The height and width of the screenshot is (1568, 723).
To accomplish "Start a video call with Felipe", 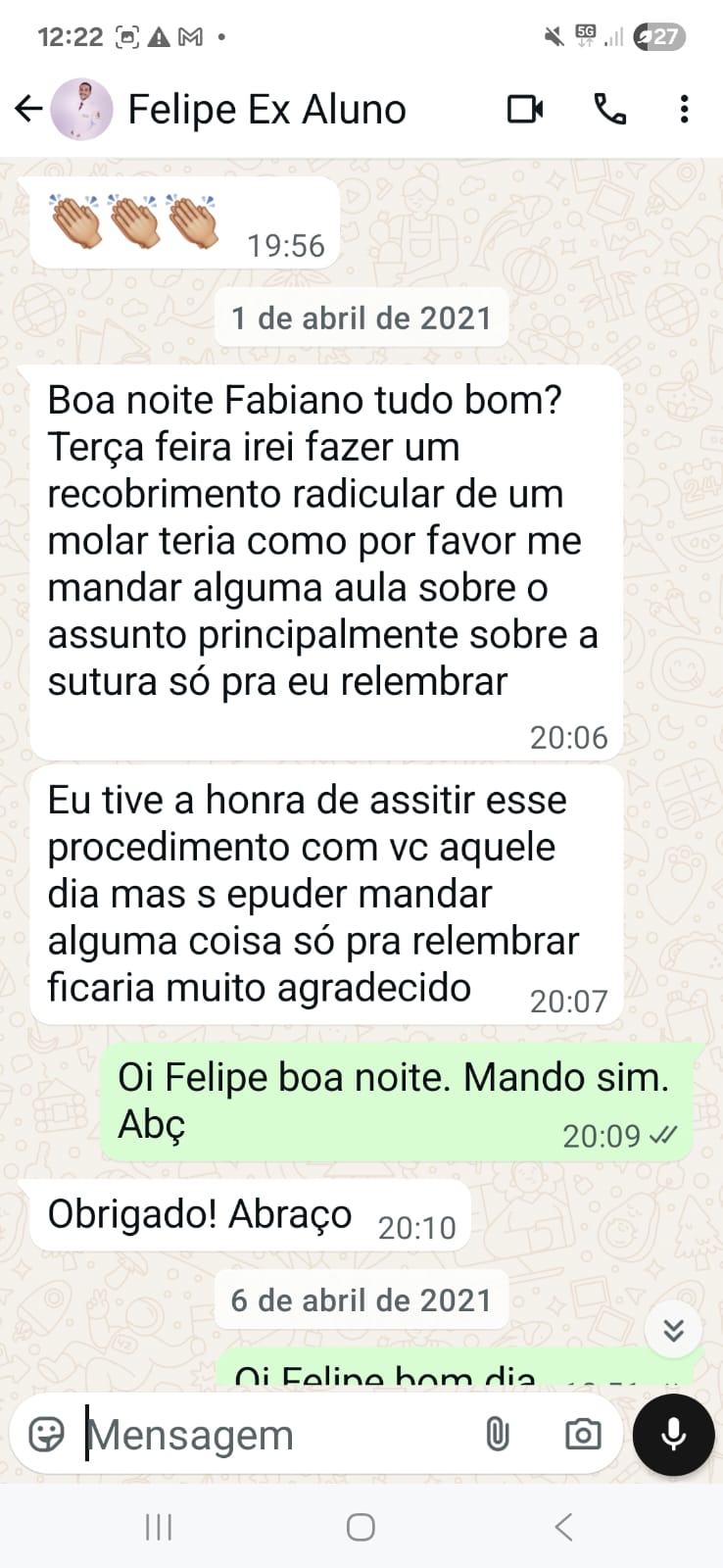I will pyautogui.click(x=525, y=110).
